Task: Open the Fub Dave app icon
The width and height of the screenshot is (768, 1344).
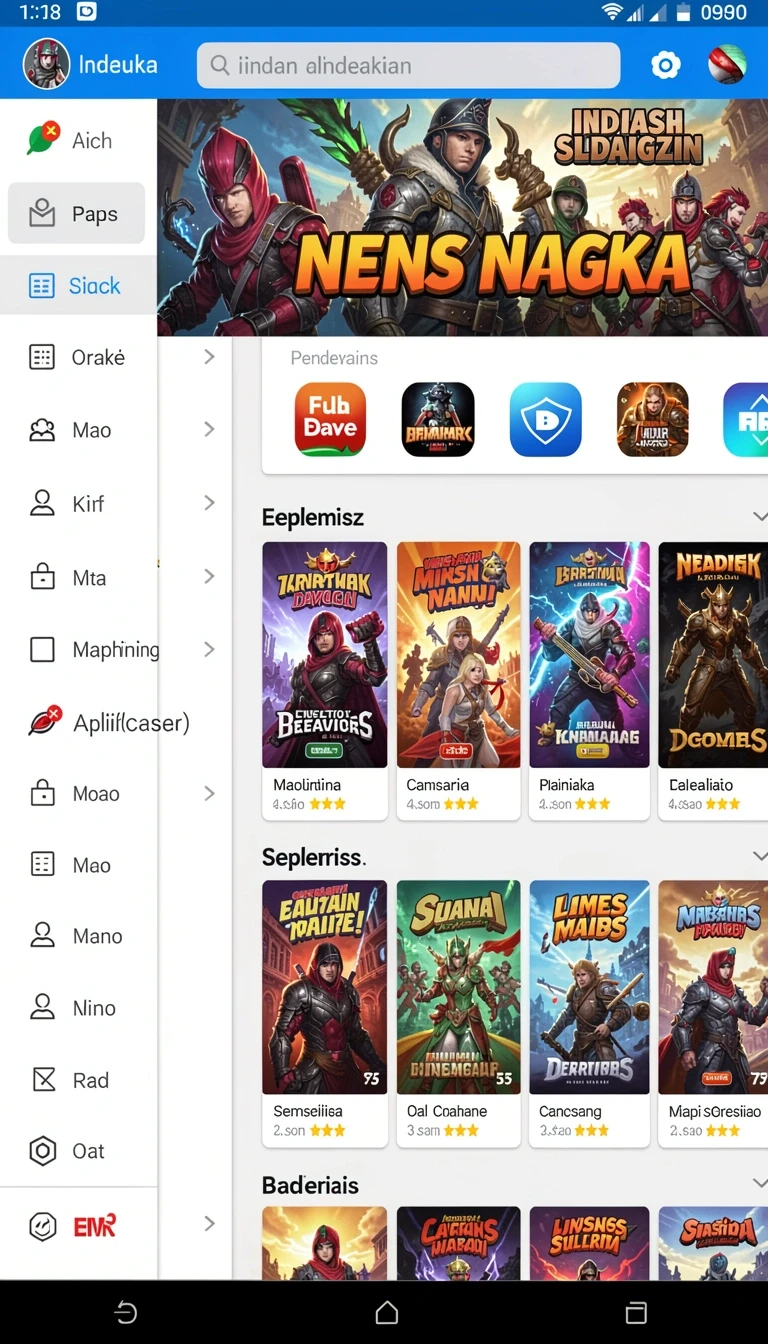Action: click(330, 419)
